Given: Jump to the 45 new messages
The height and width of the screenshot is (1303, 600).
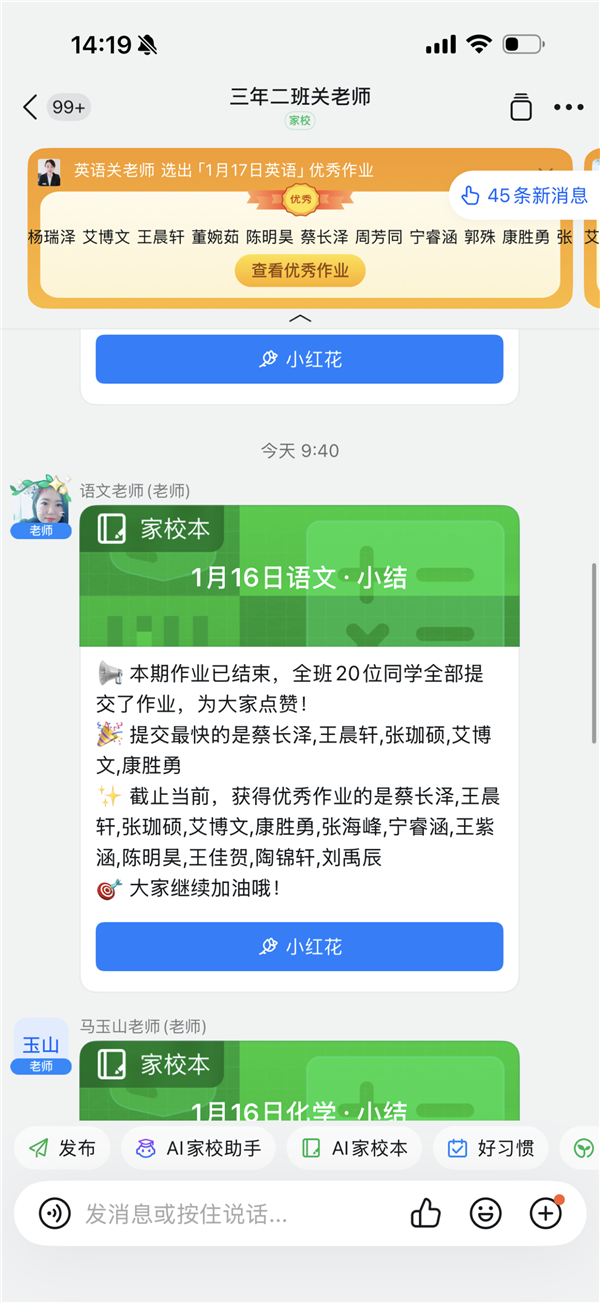Looking at the screenshot, I should tap(526, 196).
